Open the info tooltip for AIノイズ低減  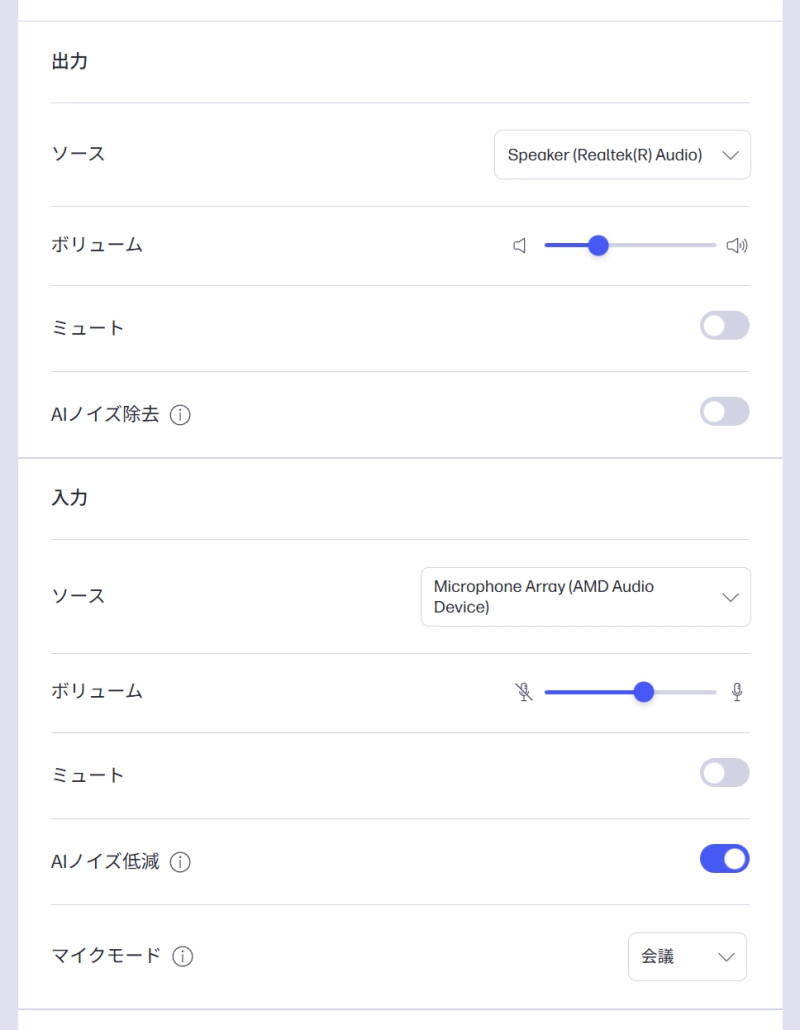coord(181,862)
